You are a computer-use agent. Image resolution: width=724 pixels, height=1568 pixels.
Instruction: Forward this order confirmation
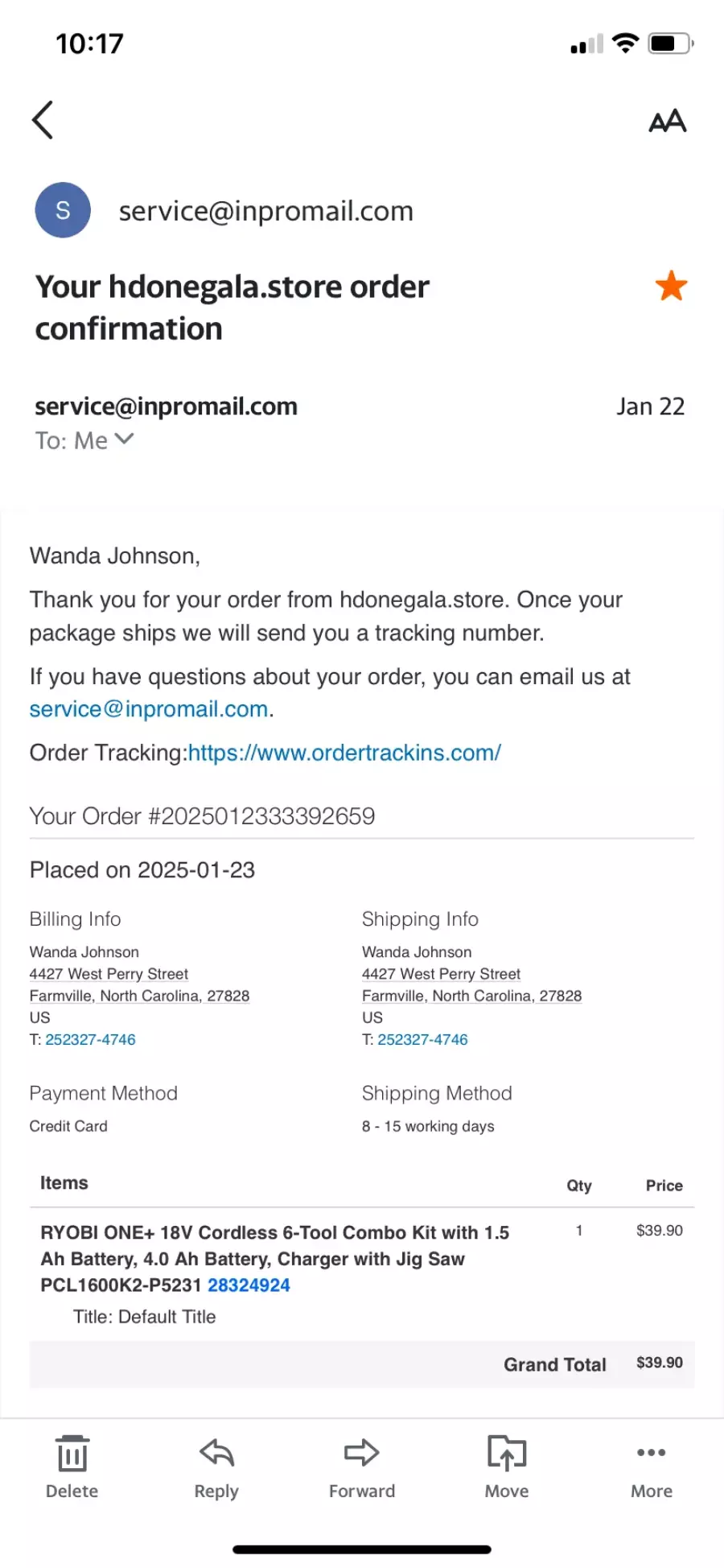click(x=362, y=1467)
